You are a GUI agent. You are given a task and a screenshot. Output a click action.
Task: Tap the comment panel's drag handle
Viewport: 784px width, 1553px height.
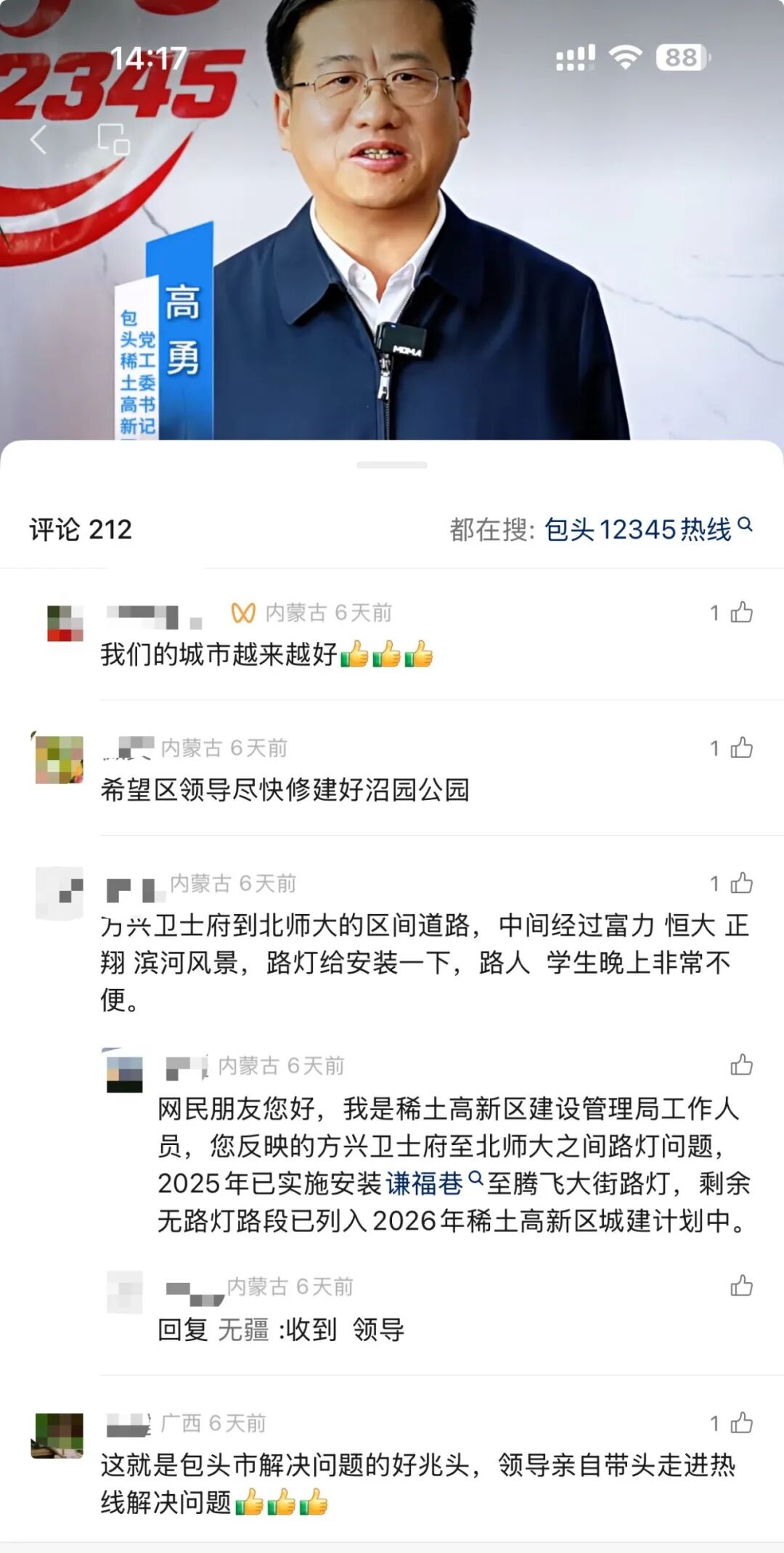[x=392, y=465]
